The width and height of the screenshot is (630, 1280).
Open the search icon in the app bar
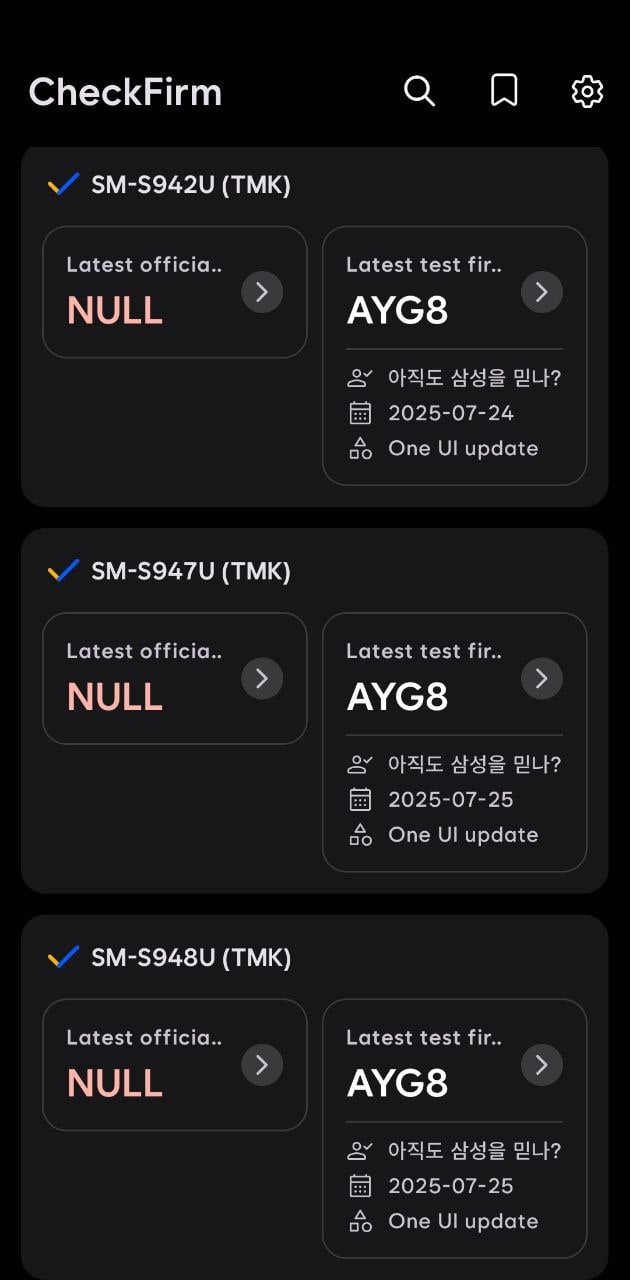[x=419, y=91]
